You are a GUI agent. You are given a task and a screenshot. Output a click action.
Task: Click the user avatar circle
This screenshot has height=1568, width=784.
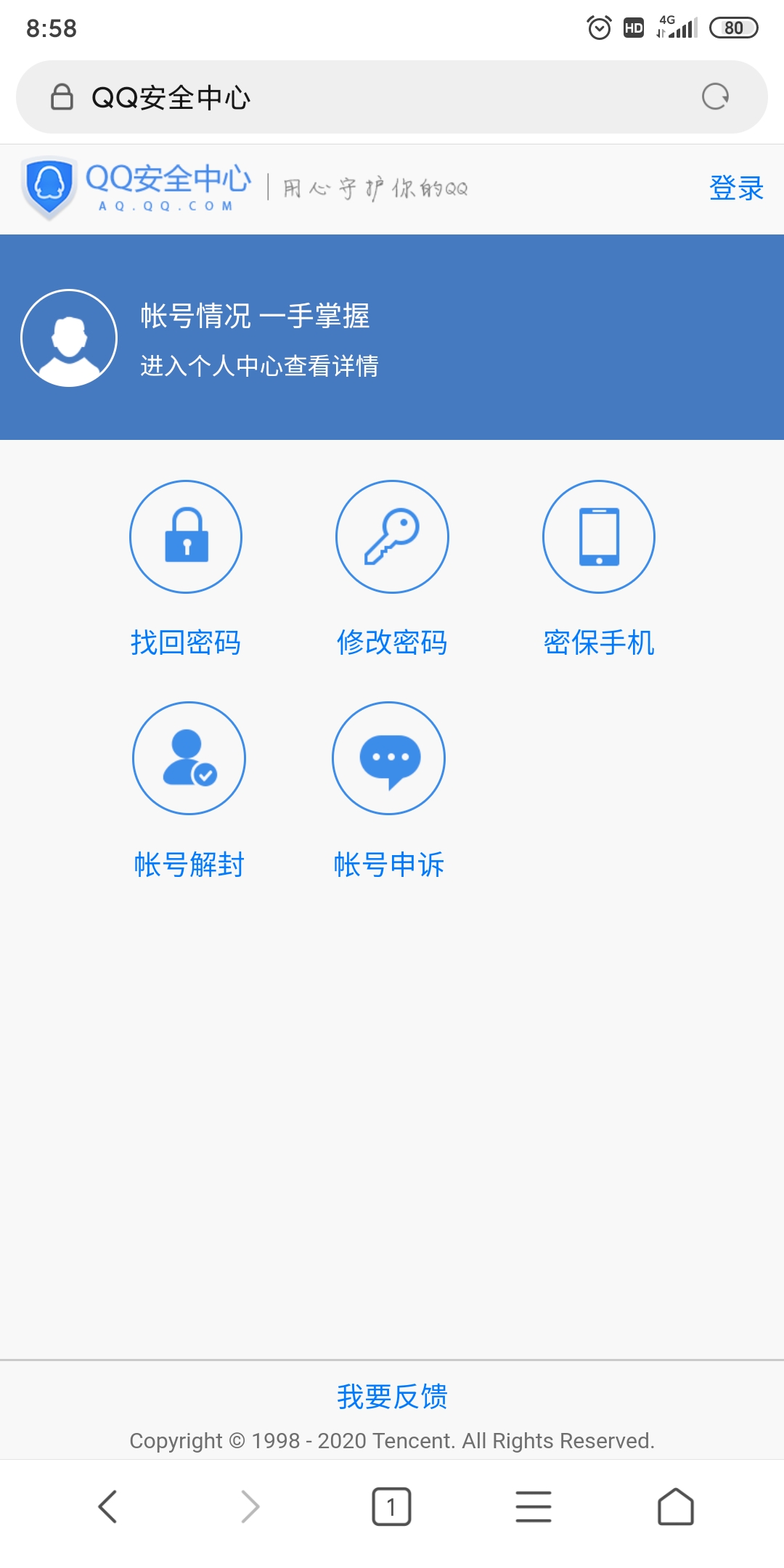tap(69, 338)
